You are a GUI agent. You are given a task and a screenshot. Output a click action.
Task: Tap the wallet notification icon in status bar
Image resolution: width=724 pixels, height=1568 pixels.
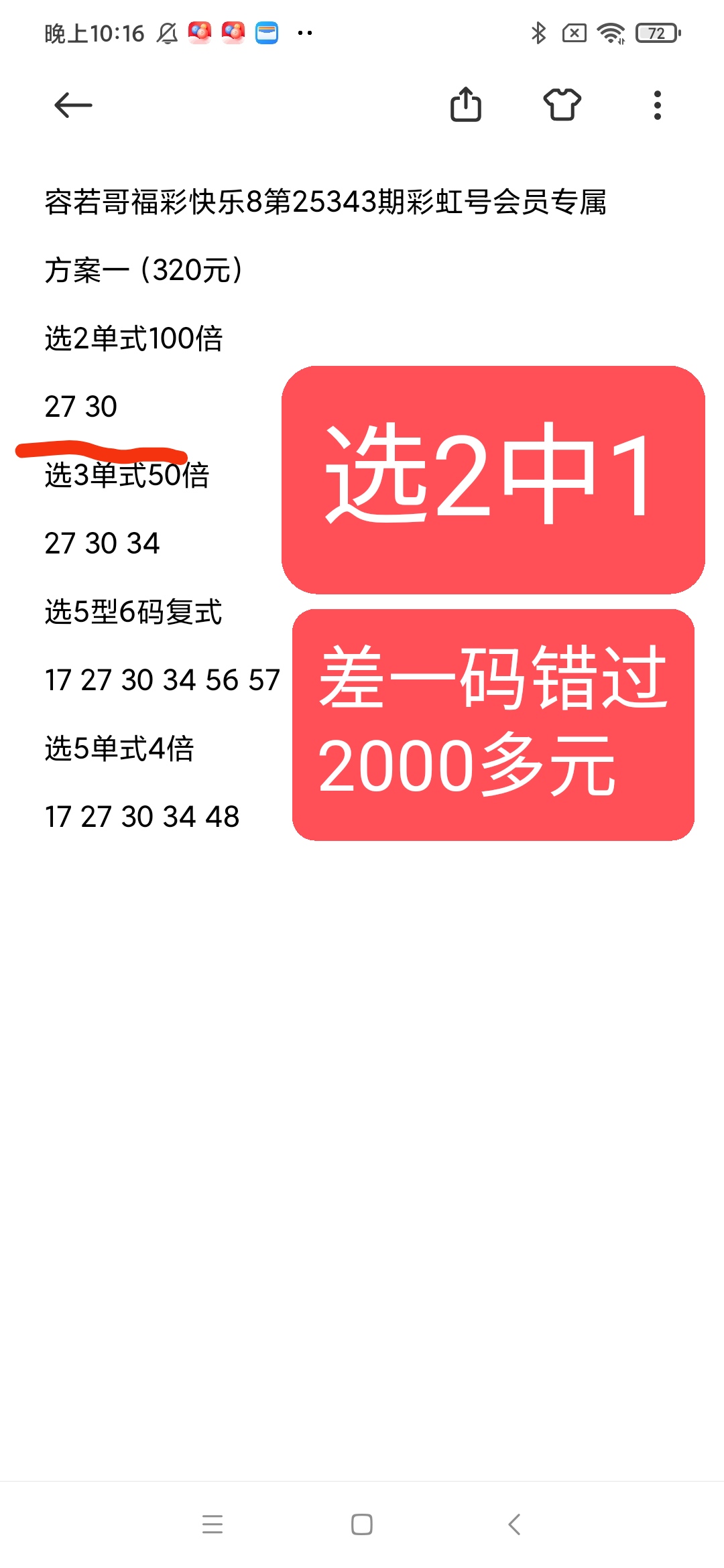267,34
